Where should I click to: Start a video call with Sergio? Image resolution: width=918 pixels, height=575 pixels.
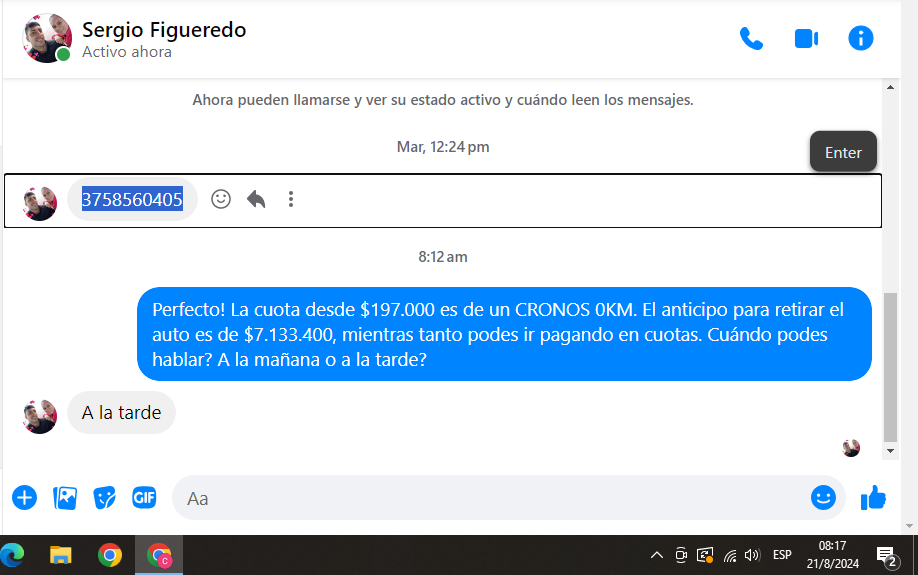[x=806, y=39]
